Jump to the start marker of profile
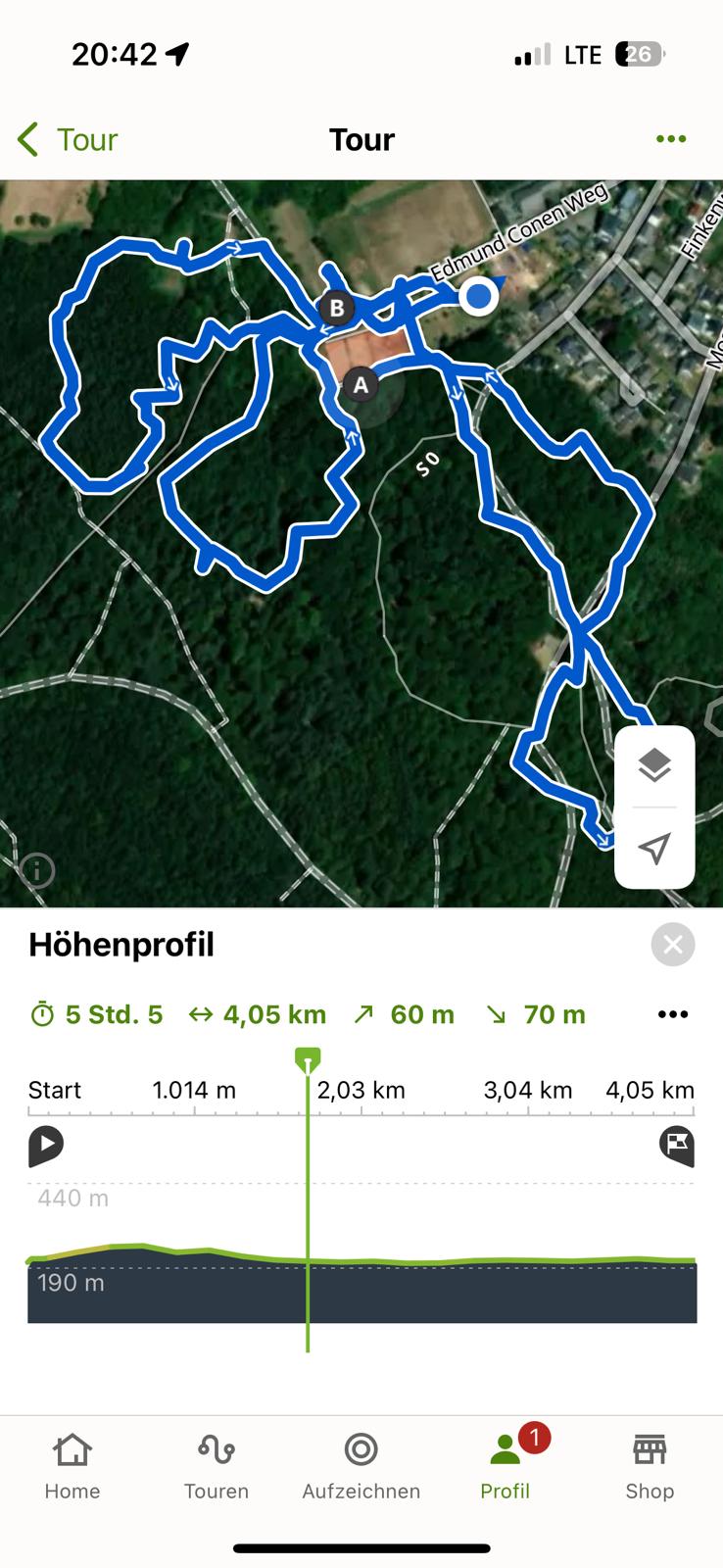 tap(46, 1146)
